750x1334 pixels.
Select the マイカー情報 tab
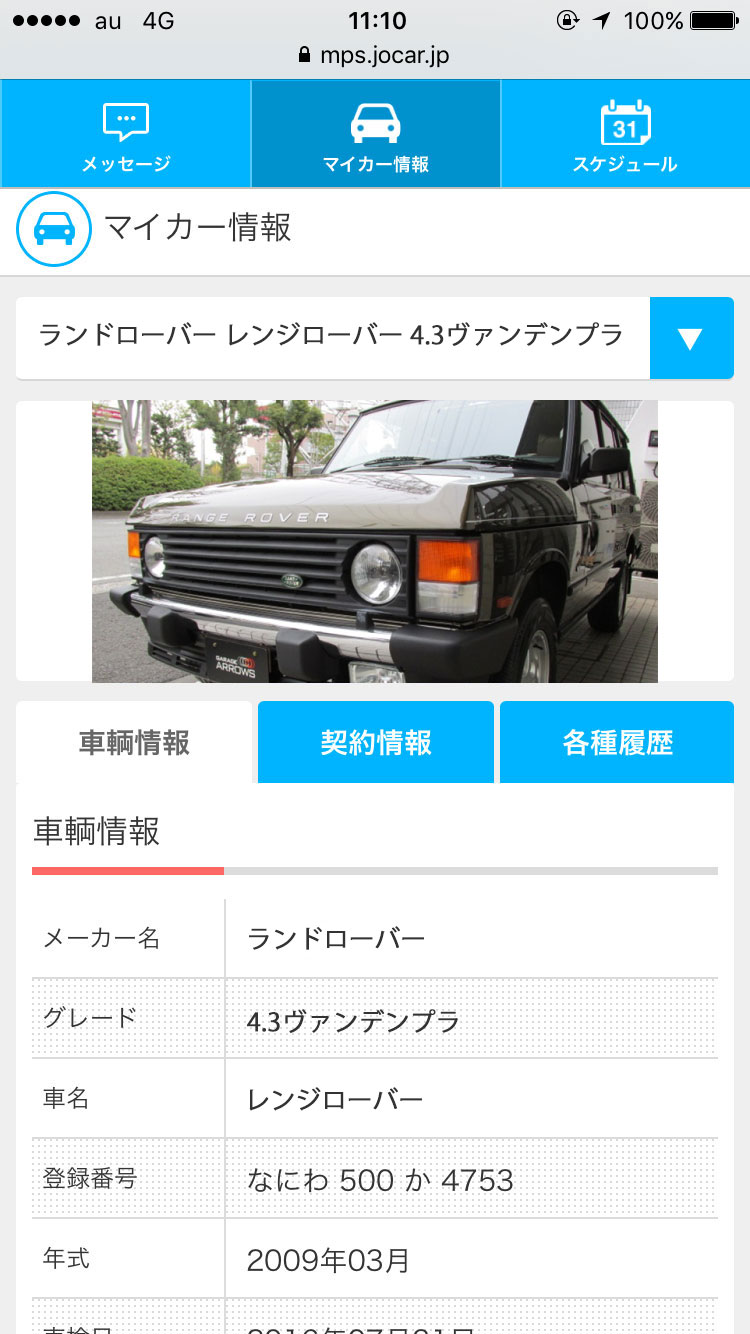(375, 134)
